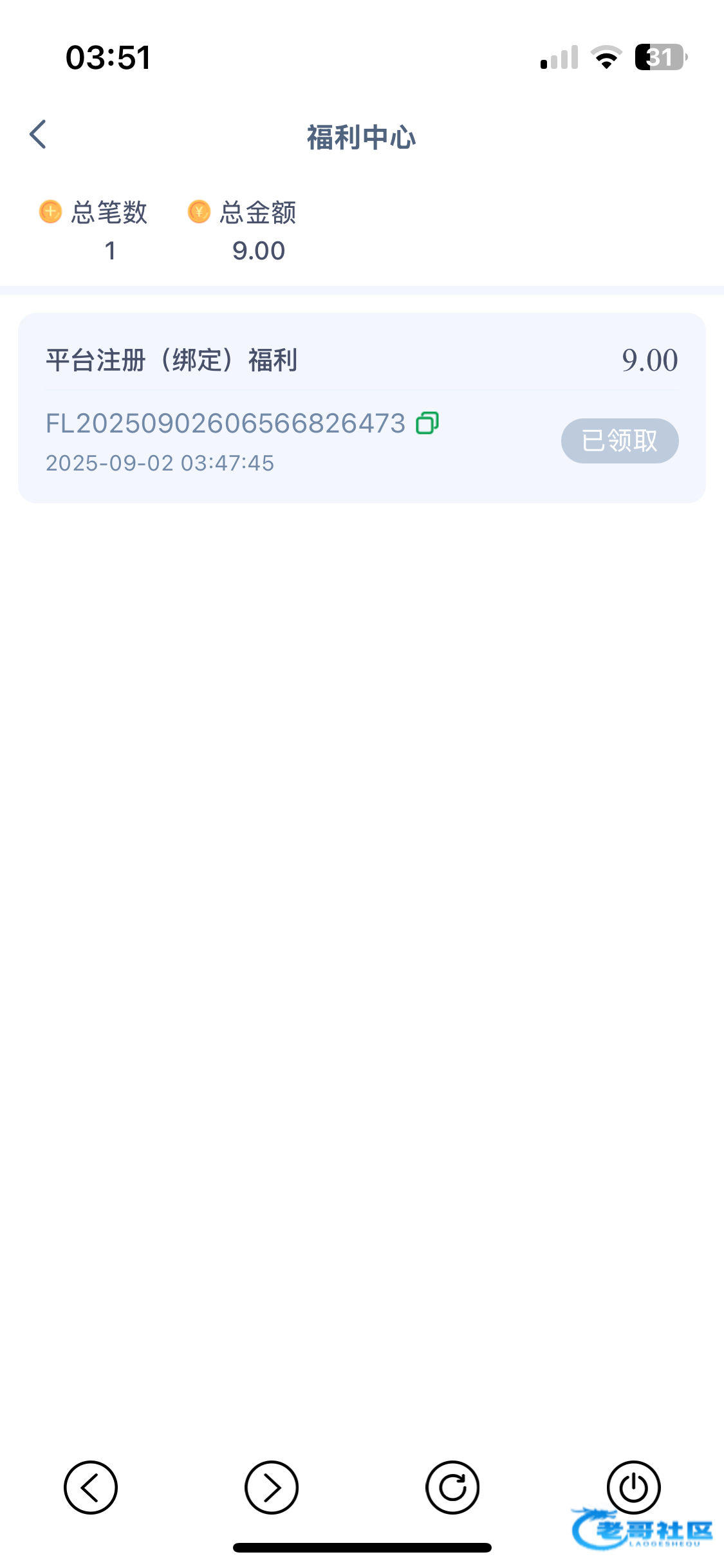Screen dimensions: 724x1568
Task: Navigate back with the bottom toolbar arrow
Action: [91, 1488]
